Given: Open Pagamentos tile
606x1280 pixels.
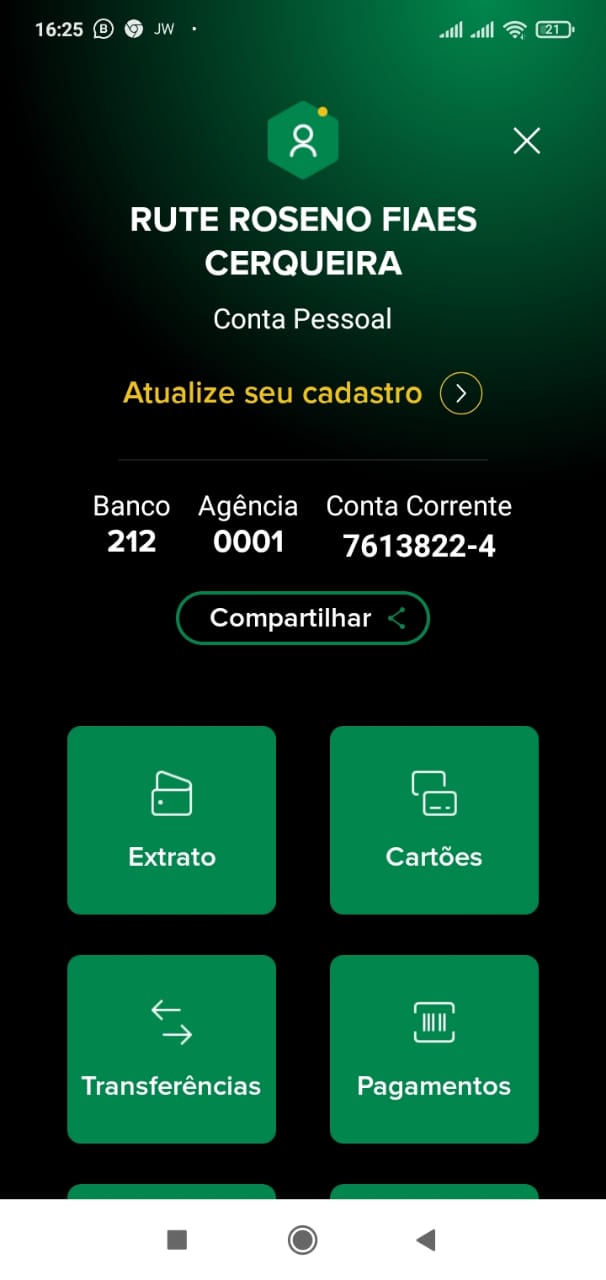Looking at the screenshot, I should click(x=434, y=1048).
